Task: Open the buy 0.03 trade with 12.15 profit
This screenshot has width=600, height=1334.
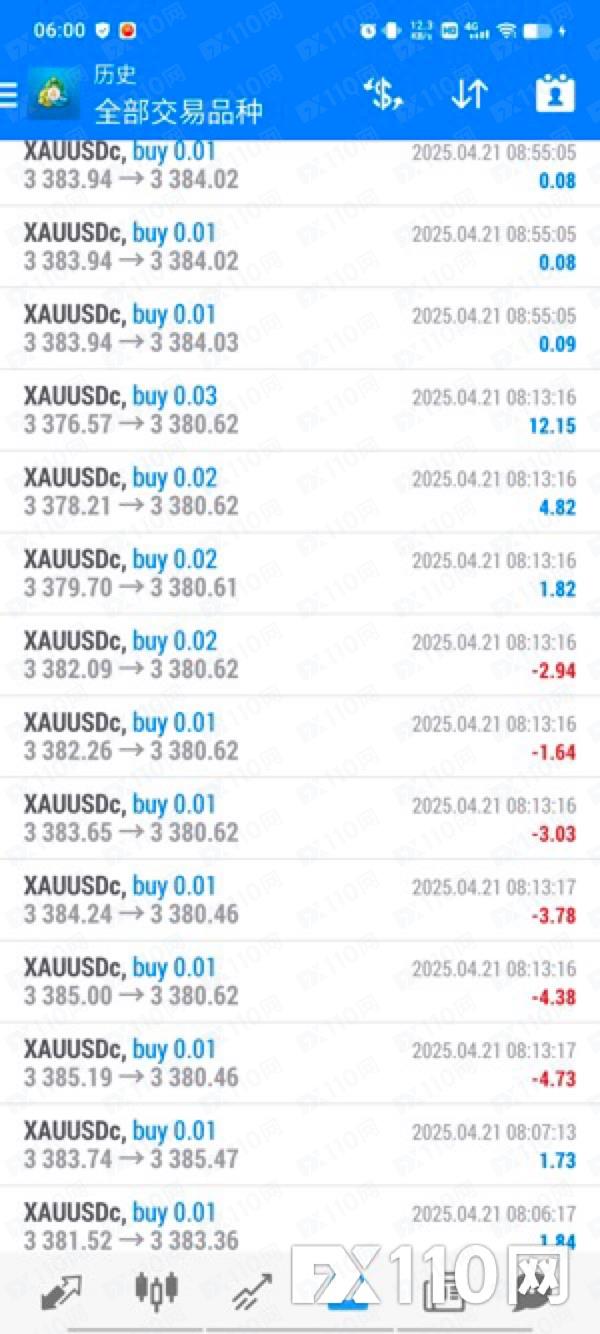Action: (x=300, y=410)
